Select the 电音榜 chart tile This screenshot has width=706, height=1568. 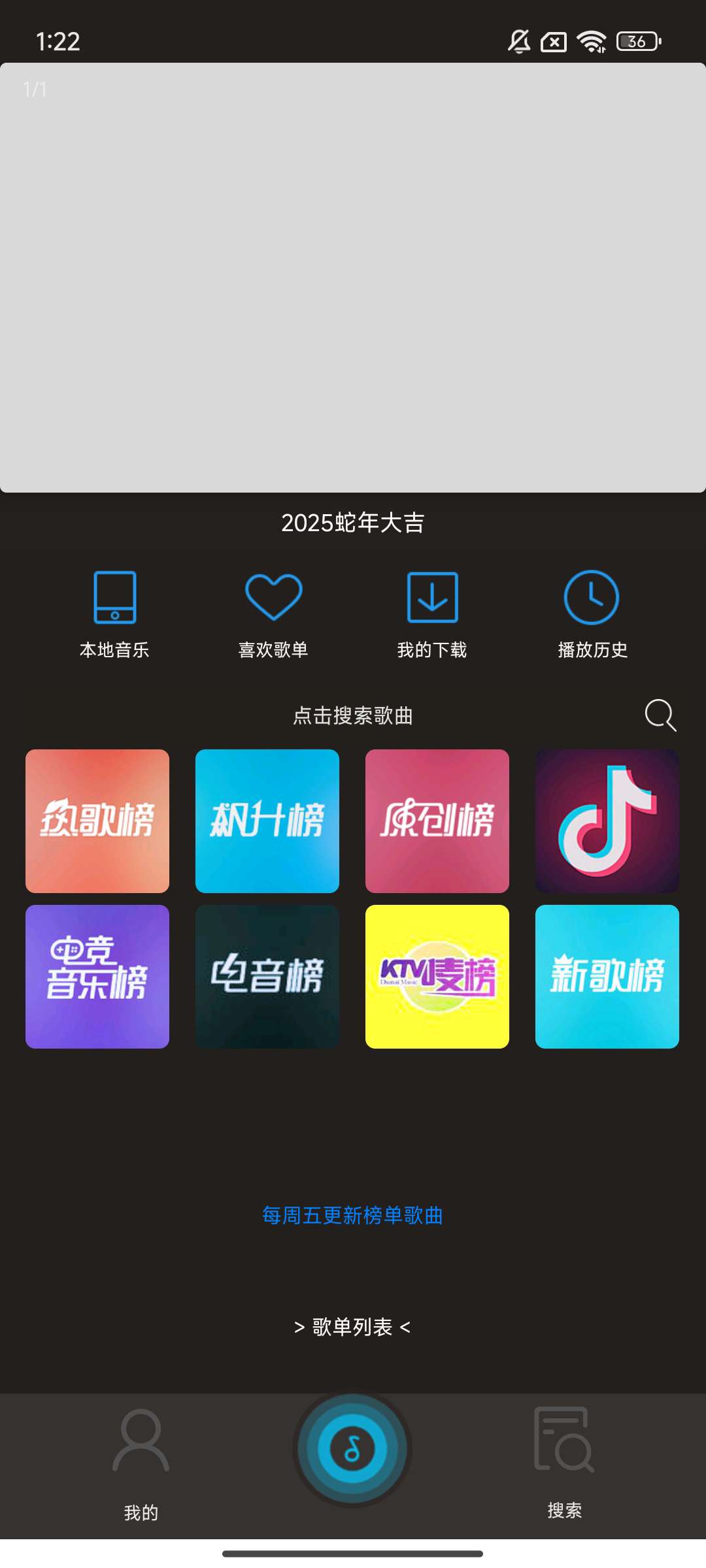267,976
